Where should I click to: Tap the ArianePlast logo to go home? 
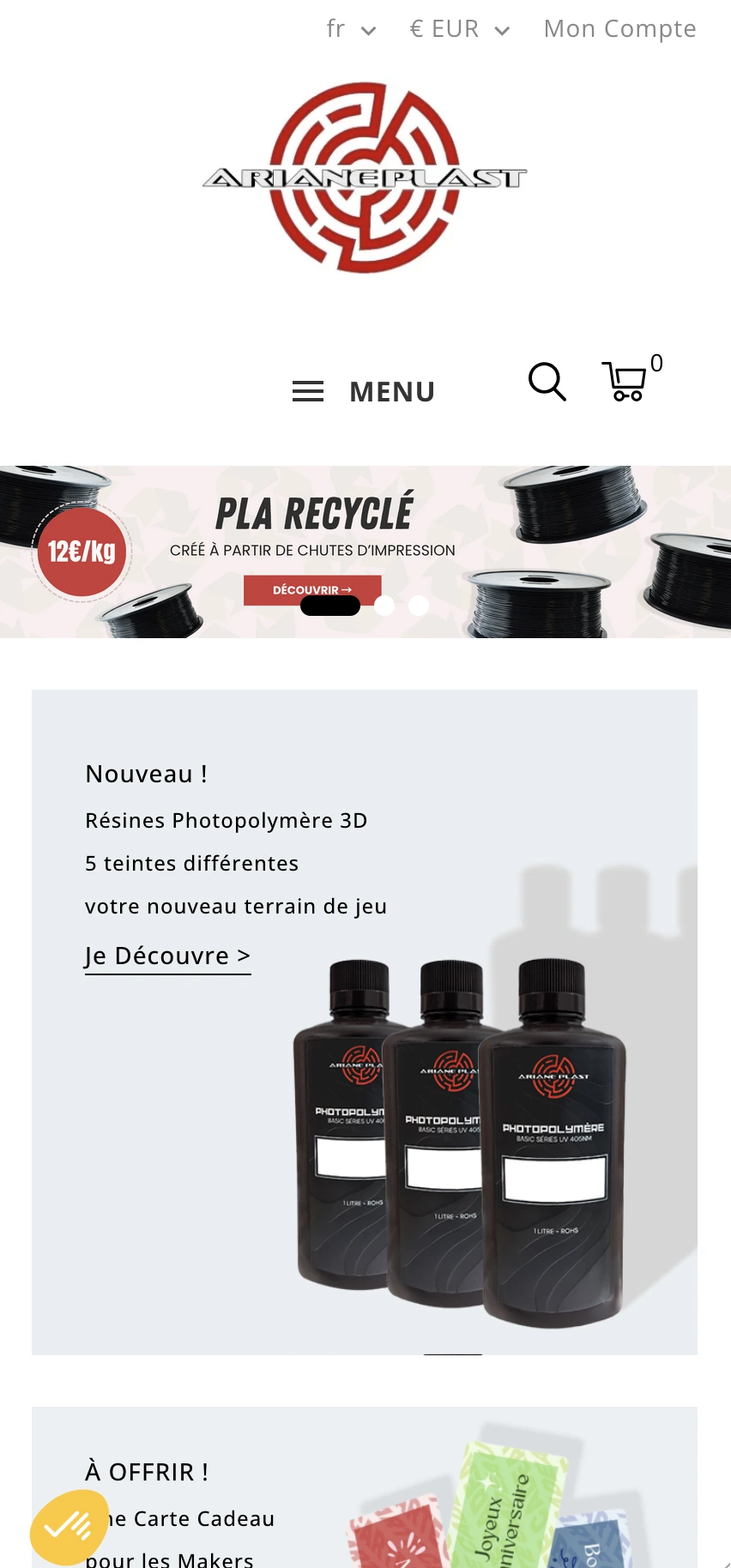tap(365, 178)
